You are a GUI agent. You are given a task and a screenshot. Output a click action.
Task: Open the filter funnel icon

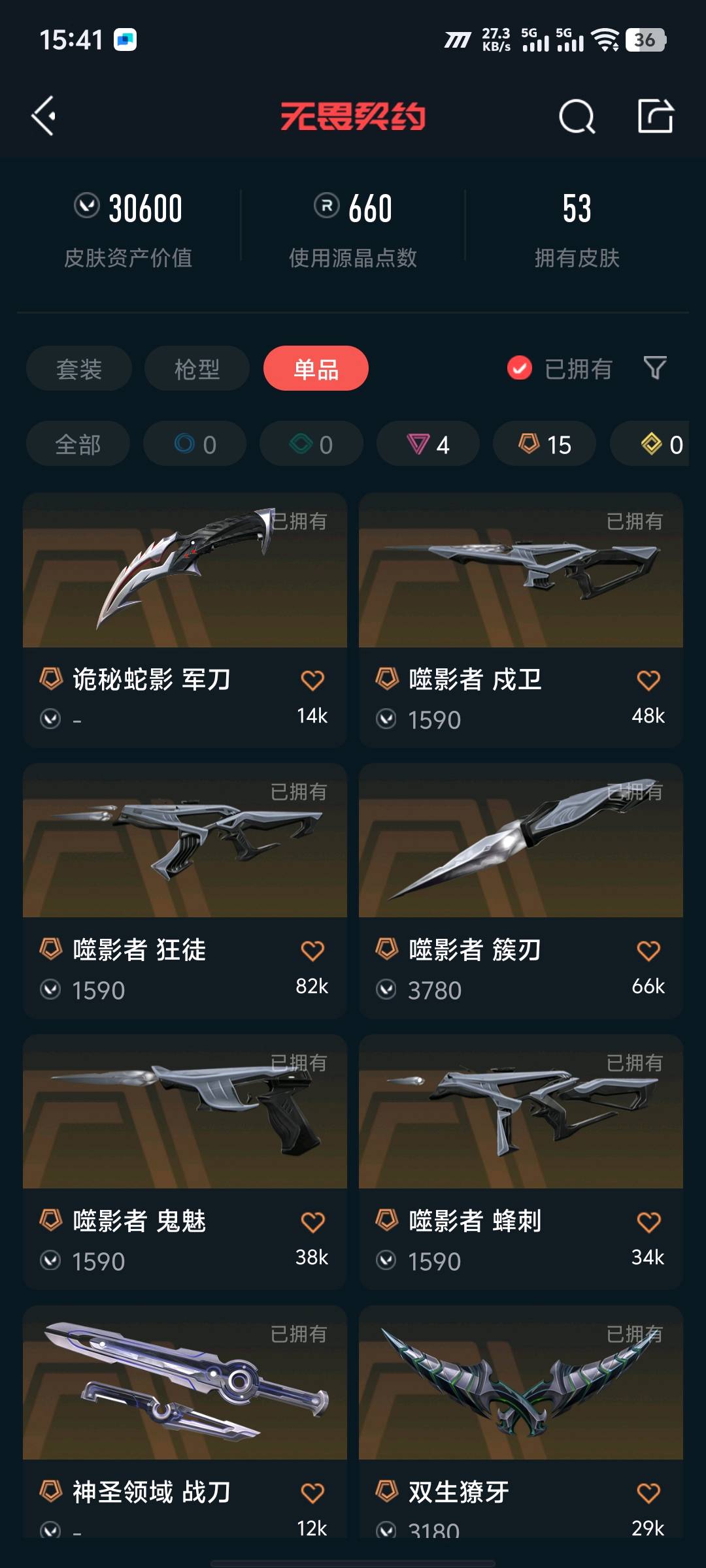point(655,368)
